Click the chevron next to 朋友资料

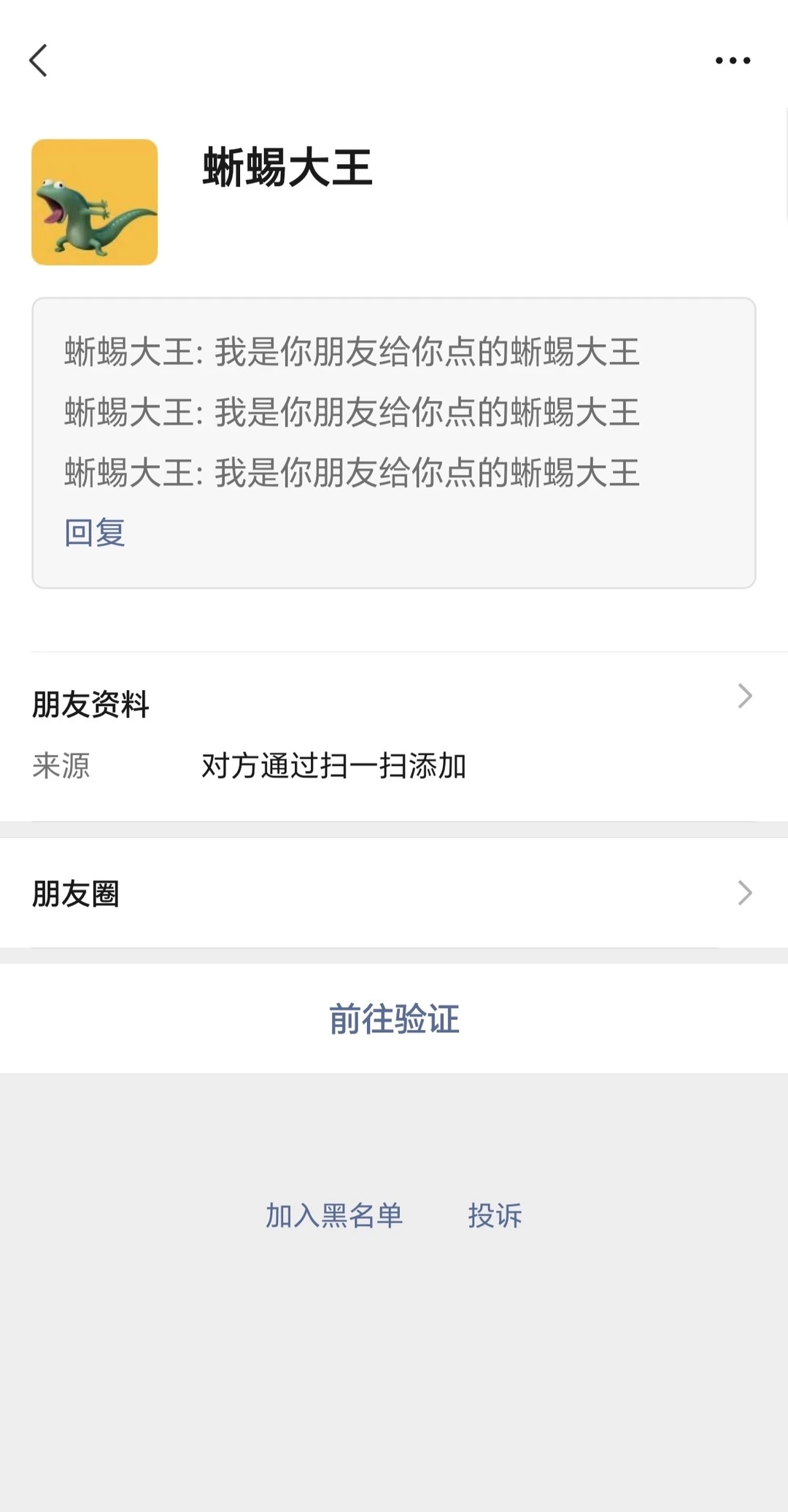[x=745, y=695]
